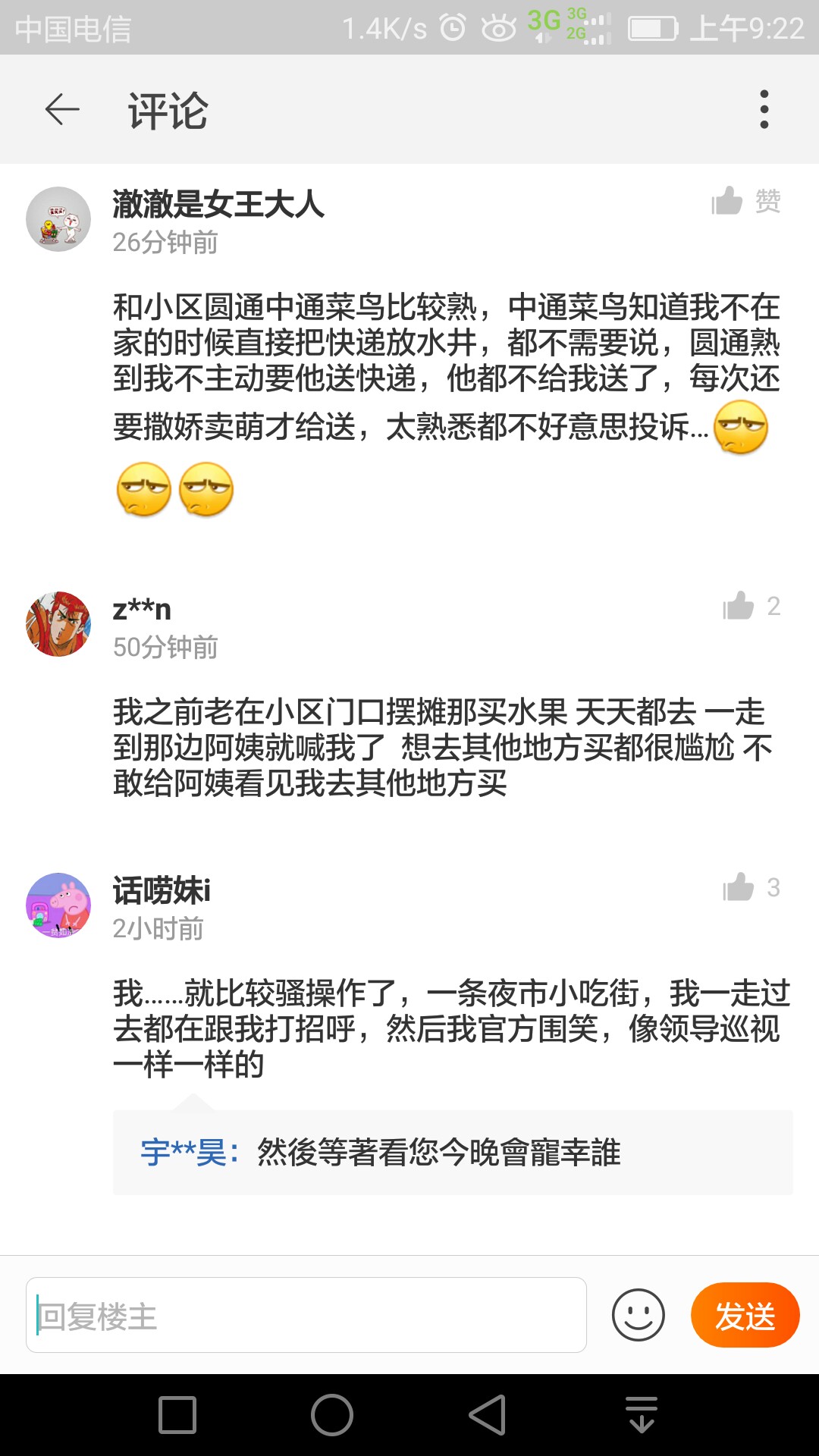The width and height of the screenshot is (819, 1456).
Task: Open recent apps with the square button
Action: [x=177, y=1415]
